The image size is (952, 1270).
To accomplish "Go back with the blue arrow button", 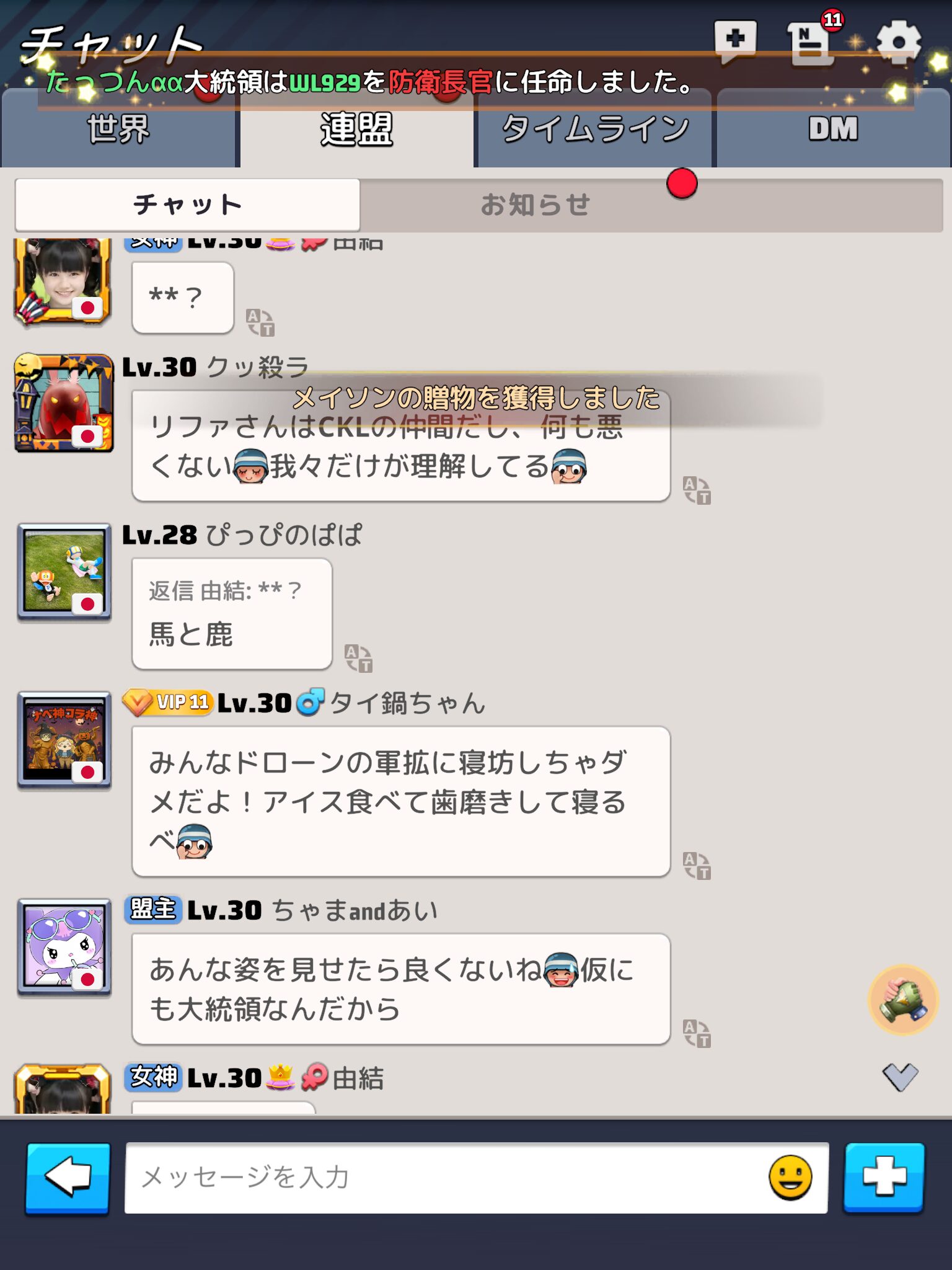I will tap(68, 1177).
